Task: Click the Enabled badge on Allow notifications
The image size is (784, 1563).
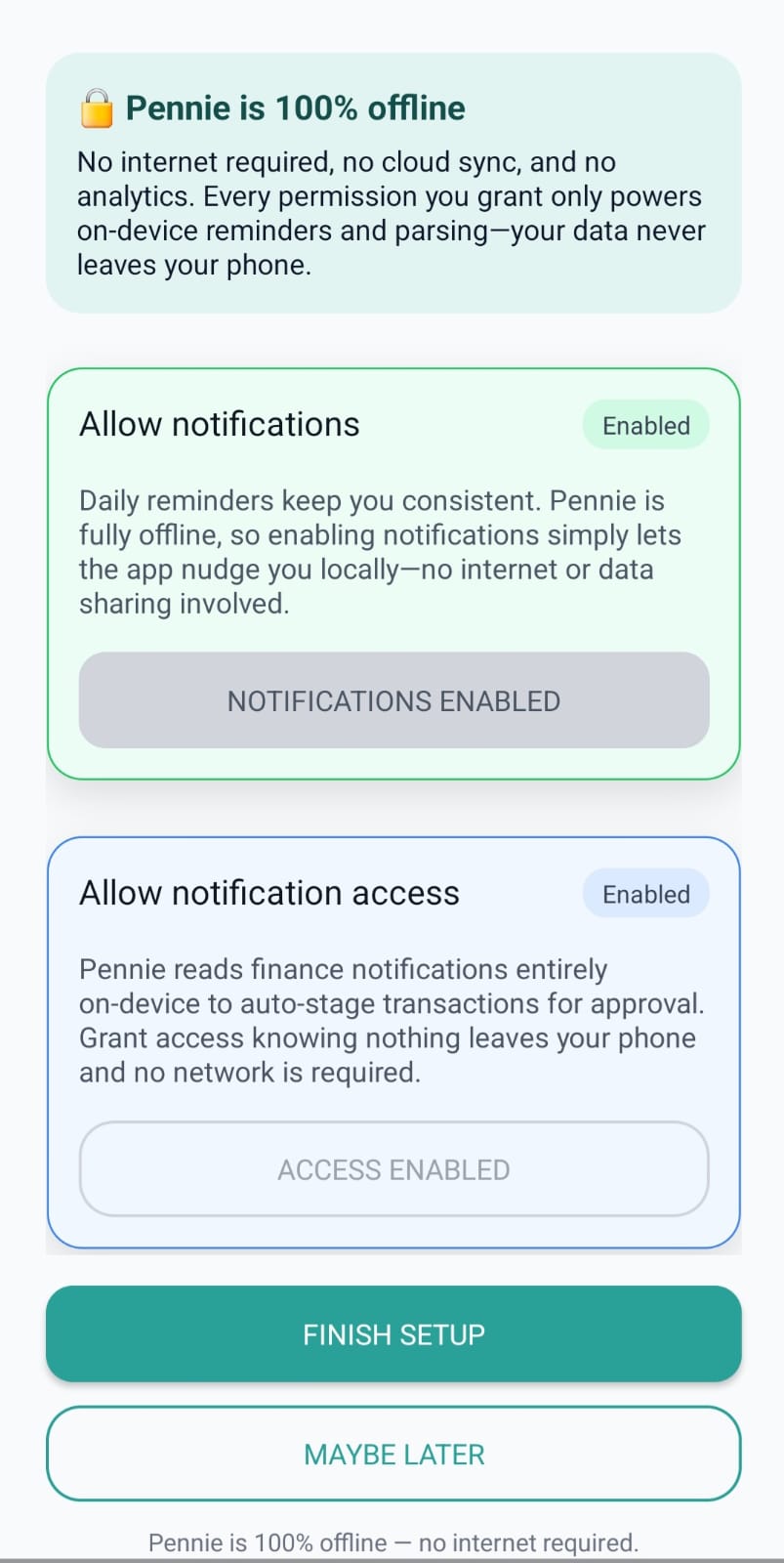Action: (645, 425)
